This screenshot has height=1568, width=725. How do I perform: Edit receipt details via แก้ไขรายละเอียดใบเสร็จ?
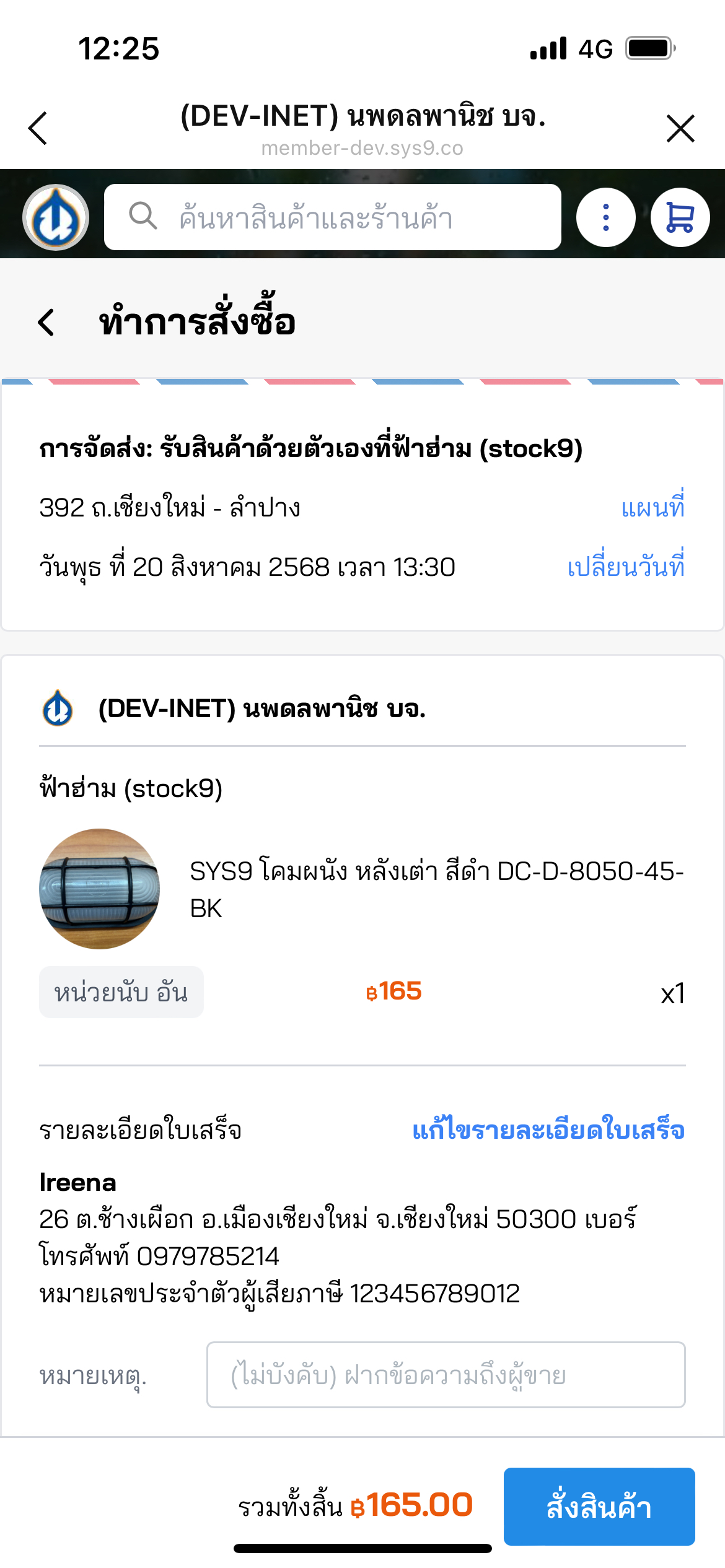click(x=548, y=1130)
